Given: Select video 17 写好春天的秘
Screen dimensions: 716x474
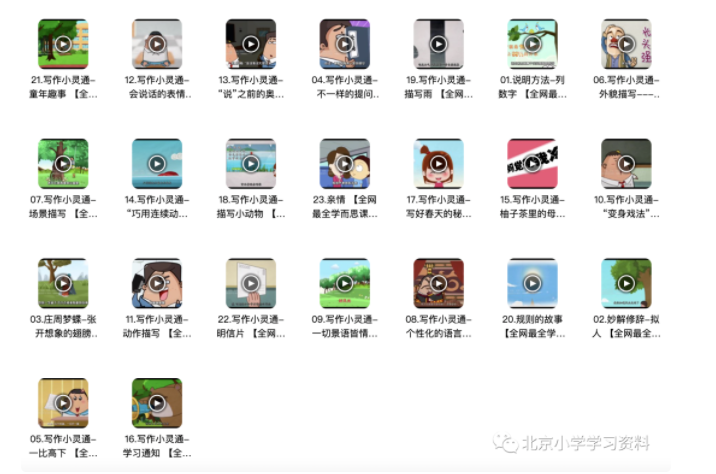Looking at the screenshot, I should [439, 163].
